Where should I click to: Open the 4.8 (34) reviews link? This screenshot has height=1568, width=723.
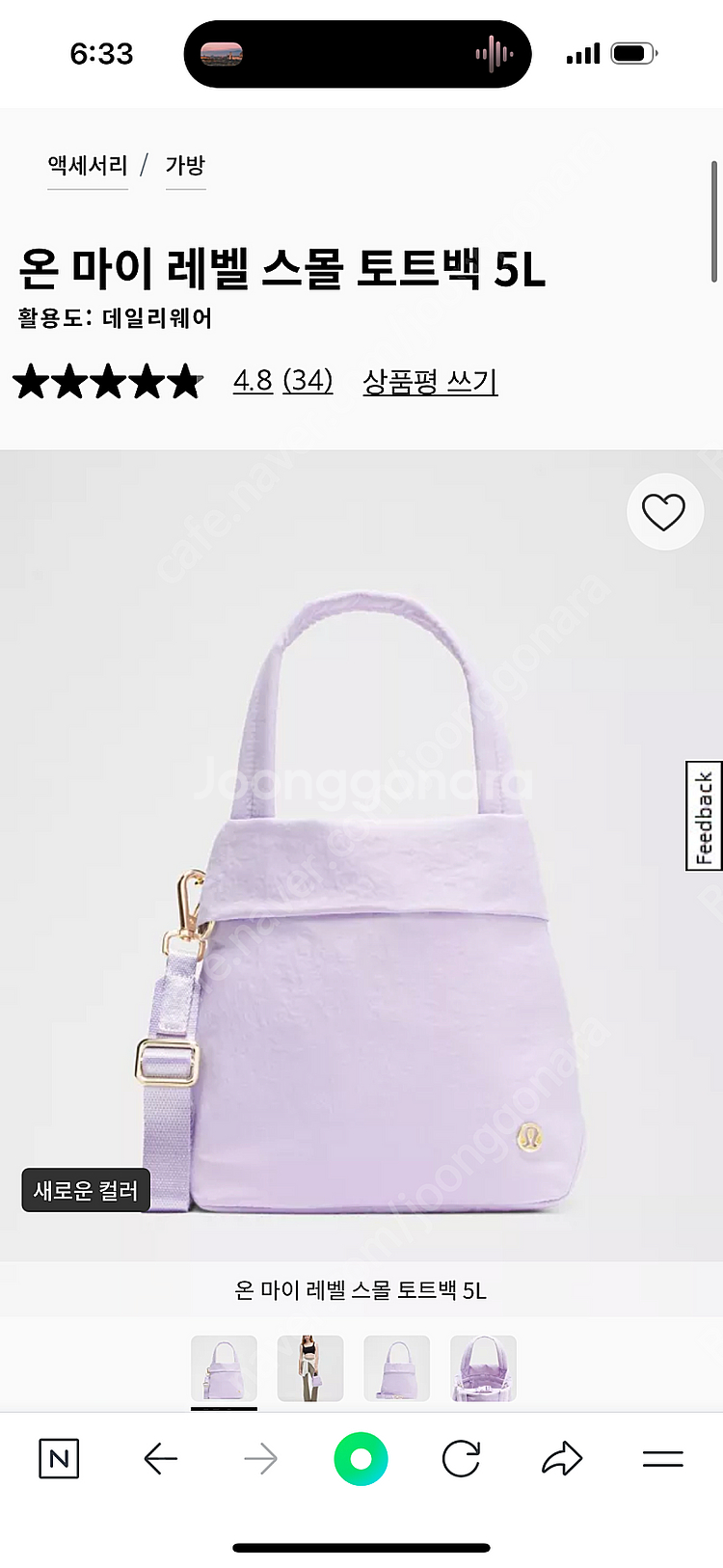coord(282,381)
